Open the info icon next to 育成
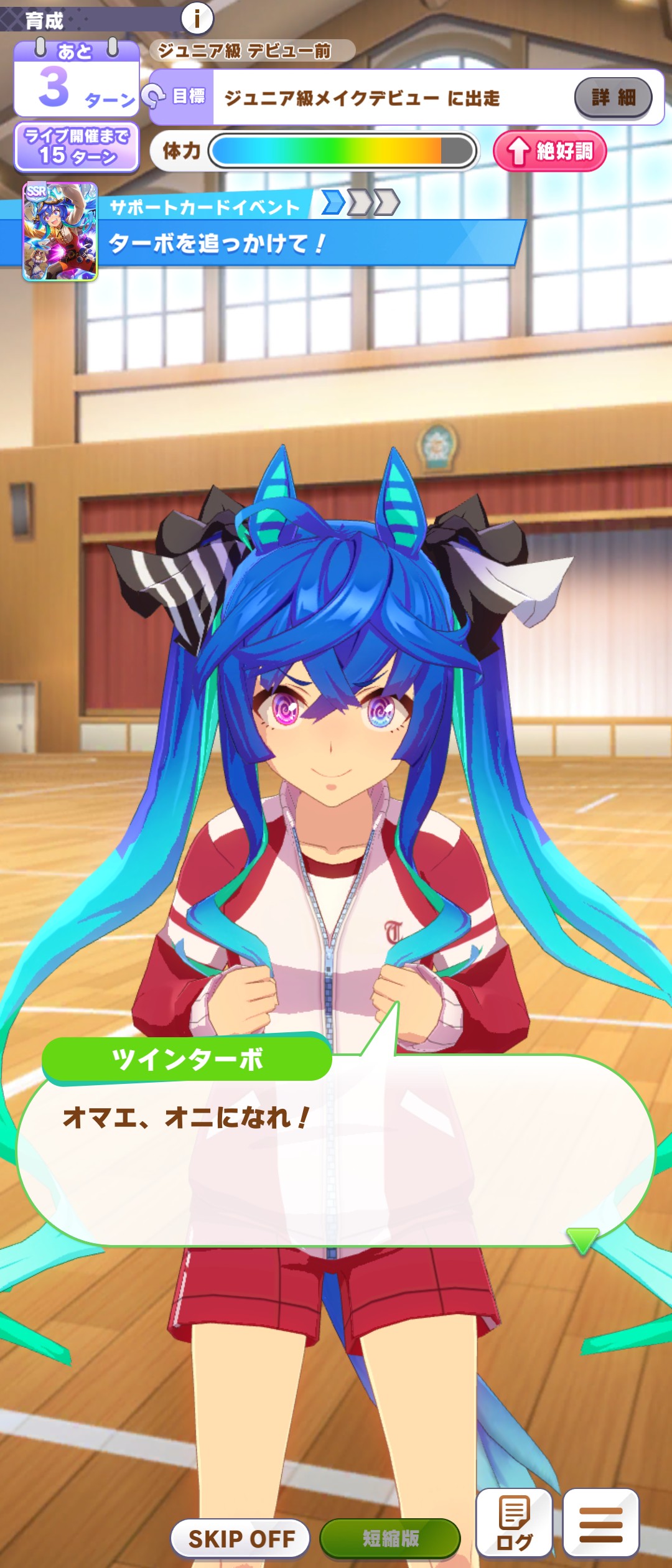Image resolution: width=672 pixels, height=1568 pixels. (197, 19)
